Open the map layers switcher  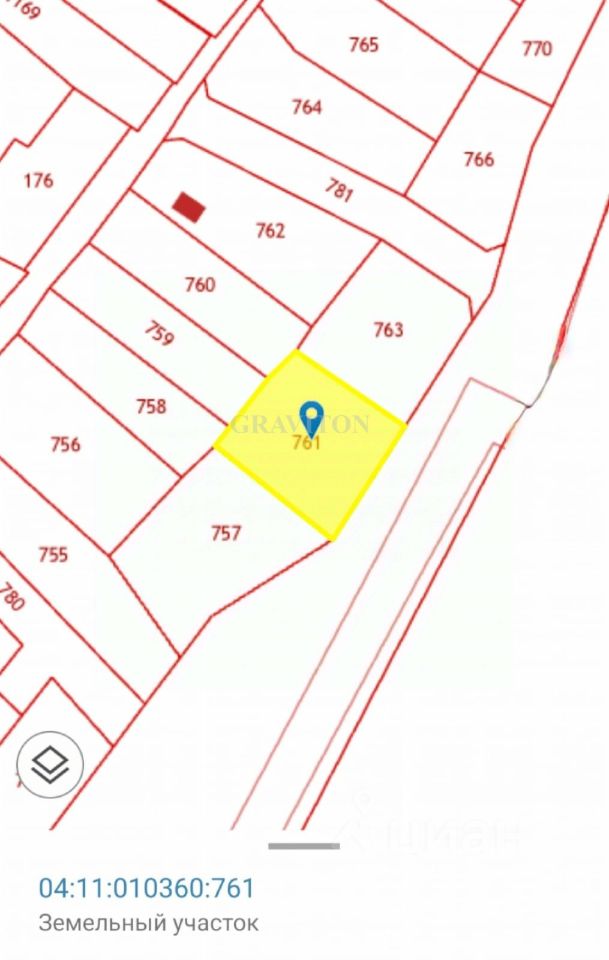tap(50, 765)
